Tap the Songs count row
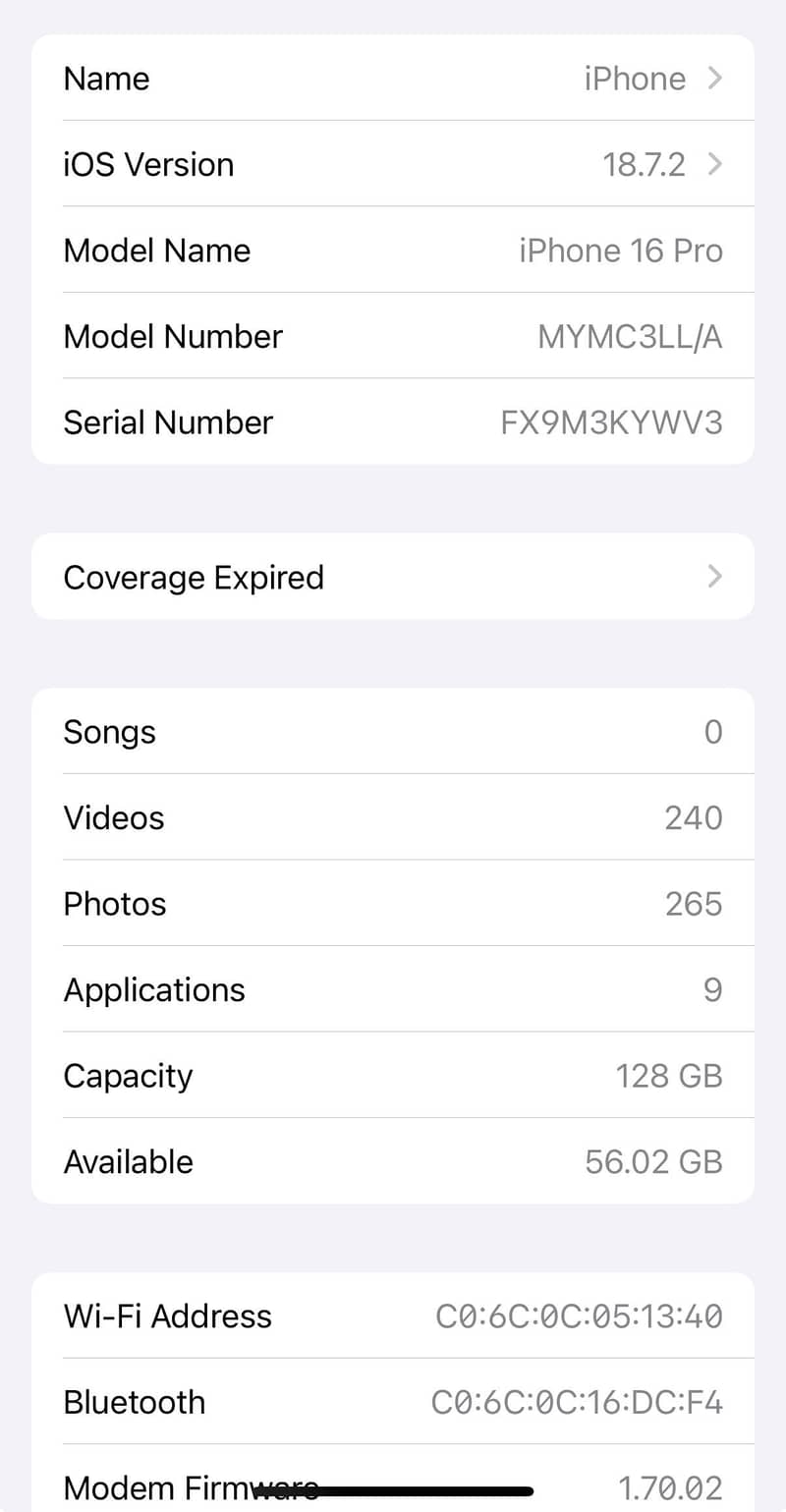786x1512 pixels. 393,731
